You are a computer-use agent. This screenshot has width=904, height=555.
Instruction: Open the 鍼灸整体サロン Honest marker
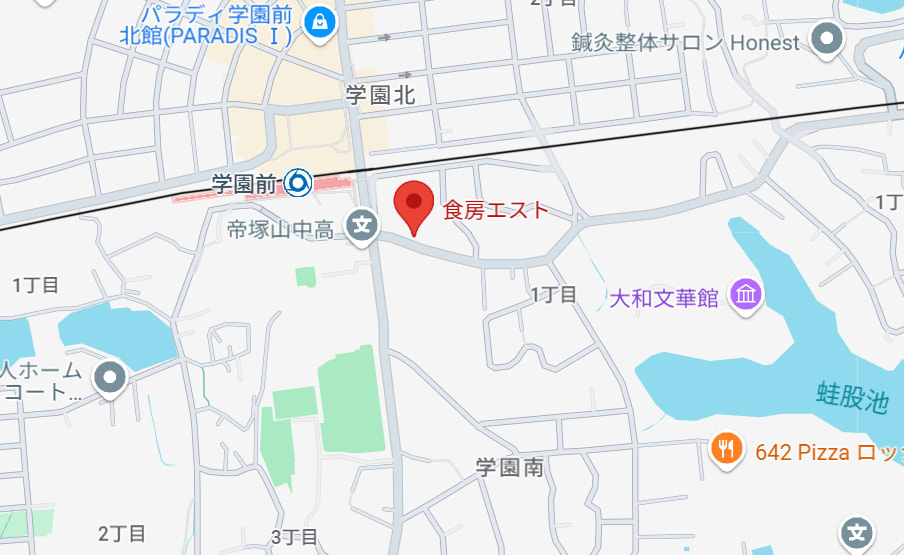827,41
